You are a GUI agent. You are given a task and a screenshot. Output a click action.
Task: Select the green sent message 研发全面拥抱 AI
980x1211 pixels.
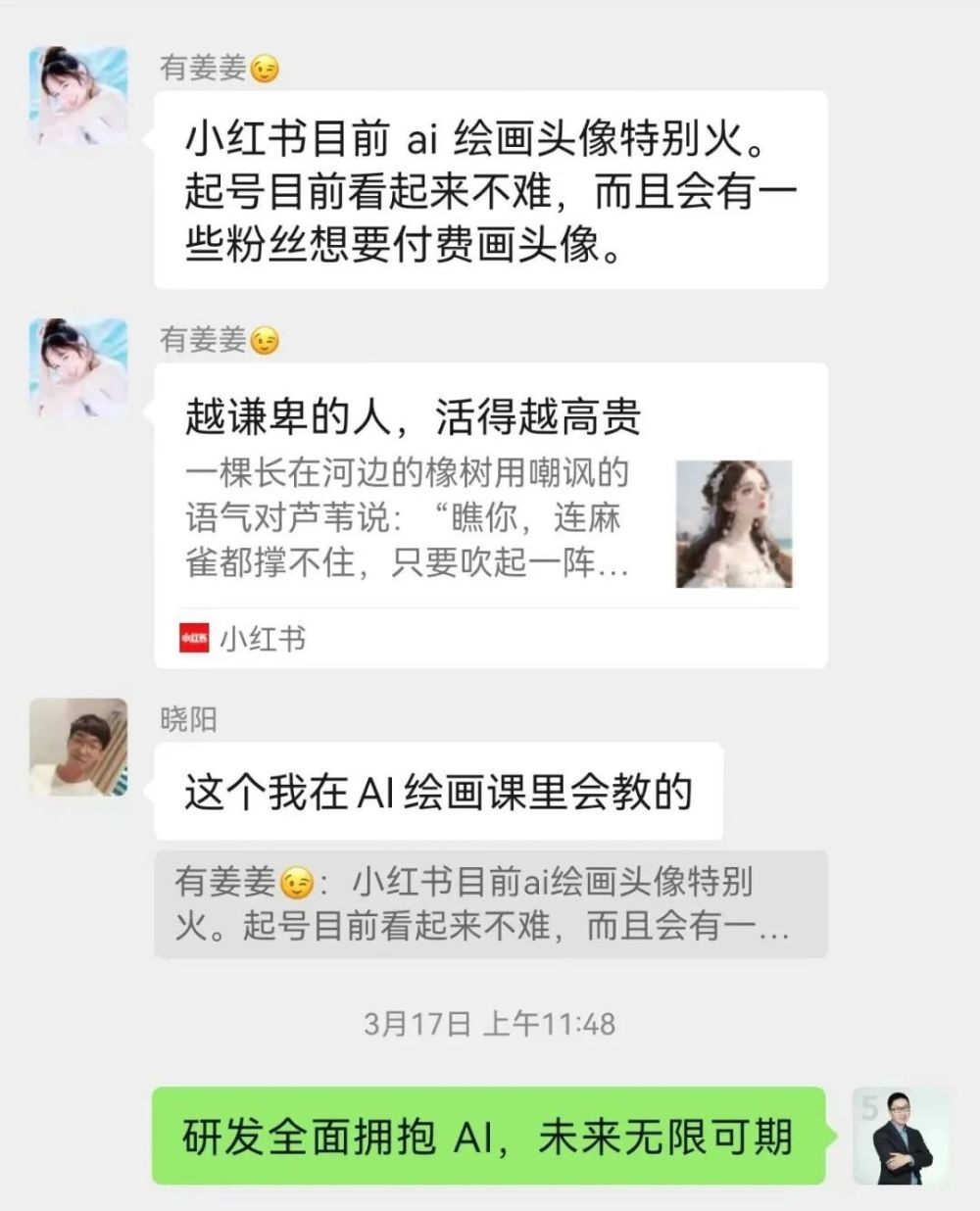point(490,1137)
